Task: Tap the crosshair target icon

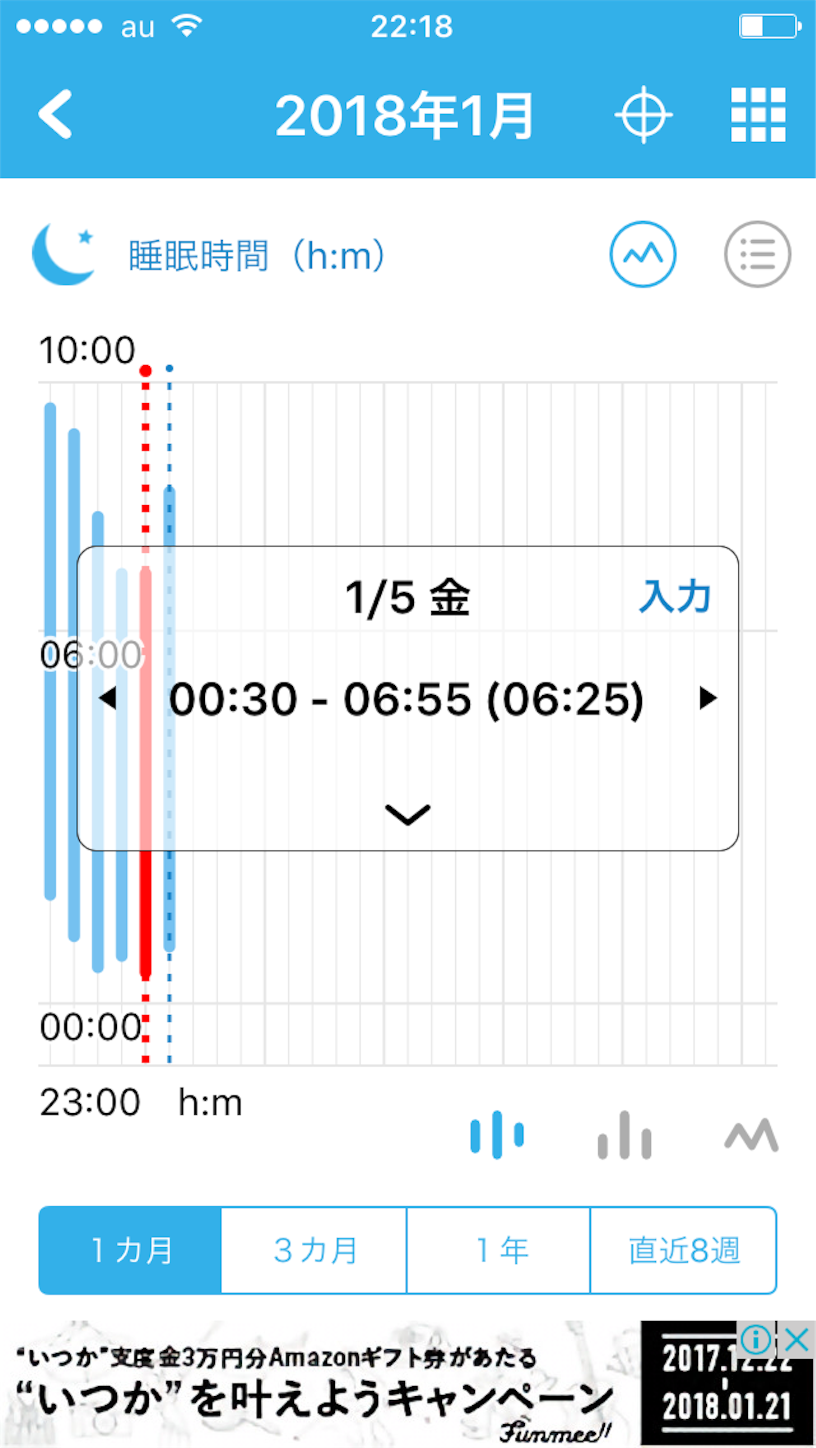Action: click(x=642, y=115)
